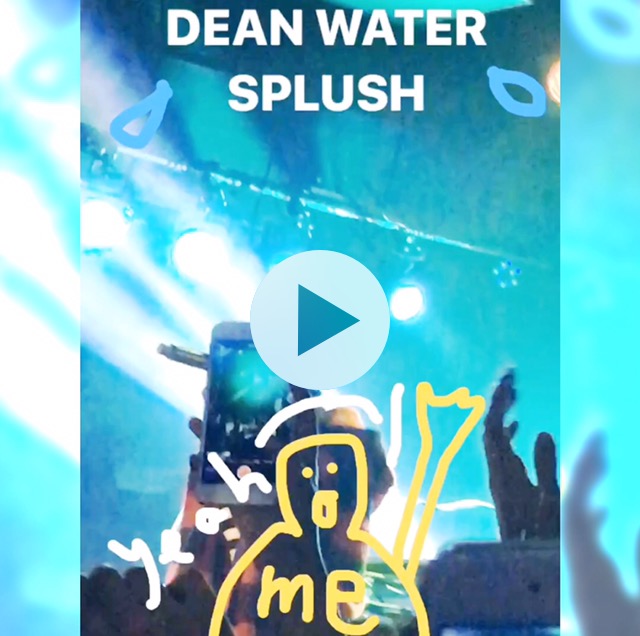Play the Dean Water Splush video
The width and height of the screenshot is (640, 636).
point(320,320)
